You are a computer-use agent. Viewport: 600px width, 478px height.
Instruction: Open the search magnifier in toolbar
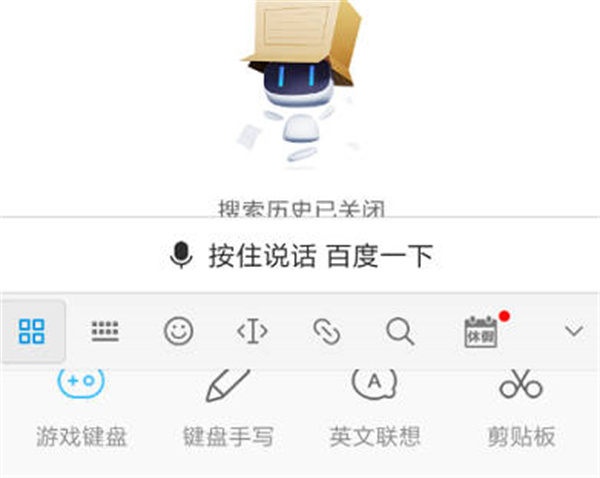coord(400,331)
